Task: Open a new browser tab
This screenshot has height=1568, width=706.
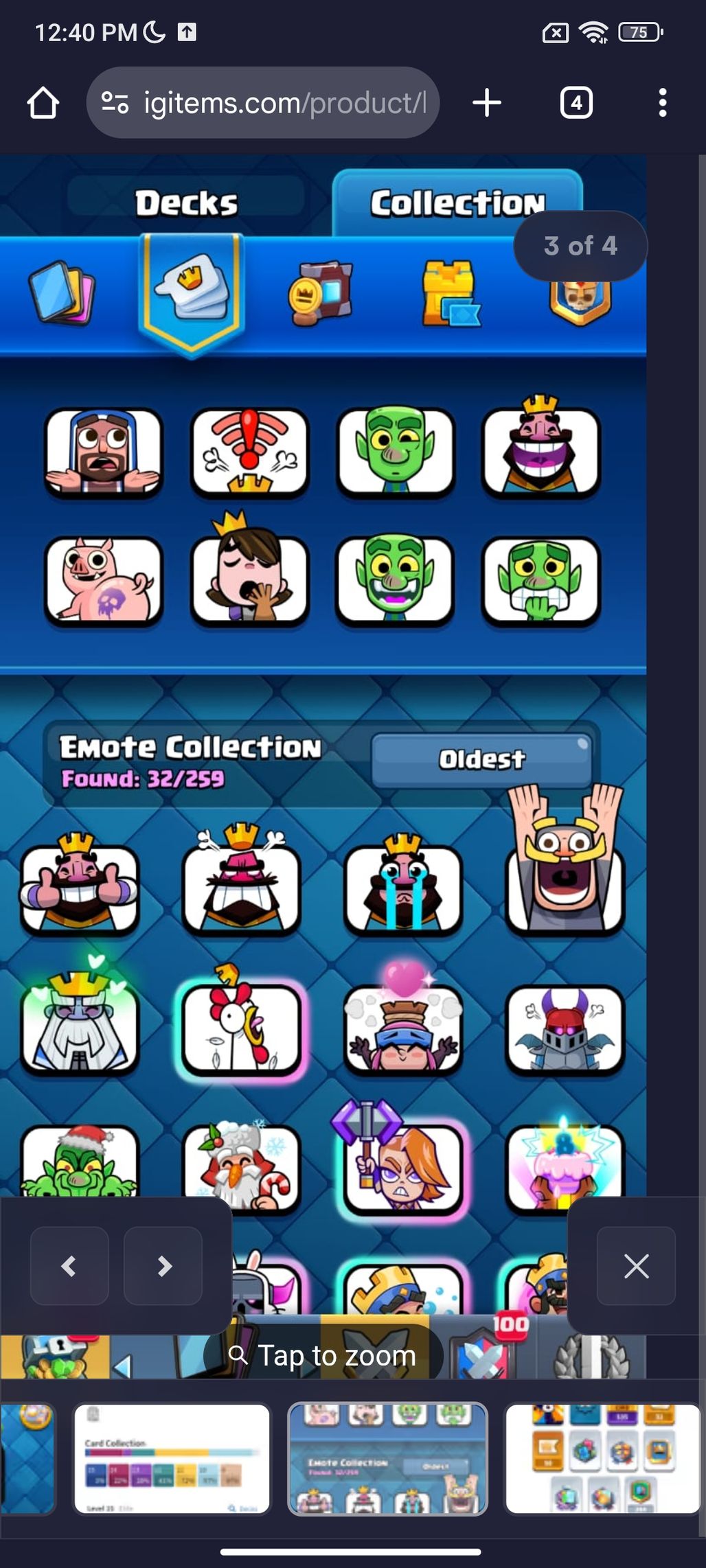Action: (x=487, y=103)
